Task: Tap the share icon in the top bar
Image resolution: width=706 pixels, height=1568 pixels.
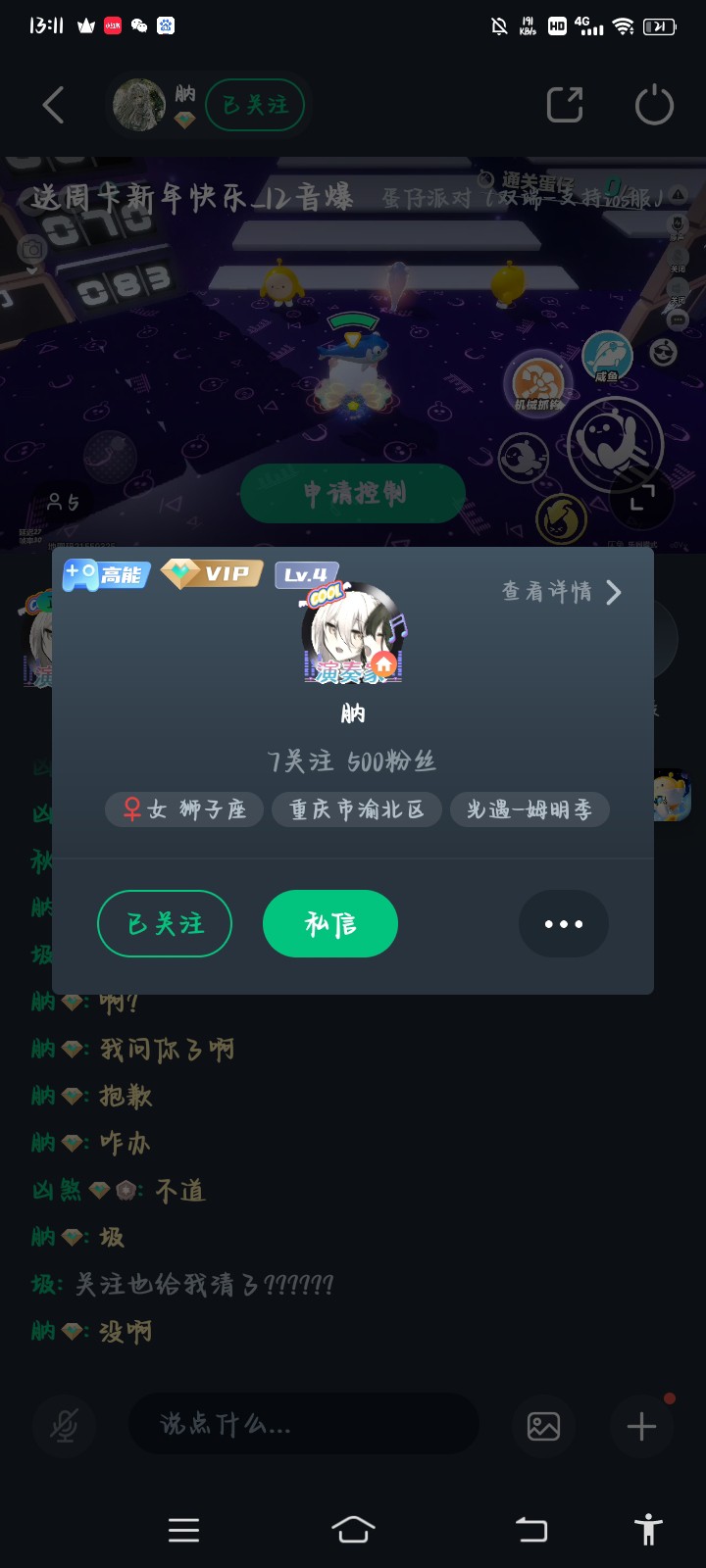Action: [x=565, y=105]
